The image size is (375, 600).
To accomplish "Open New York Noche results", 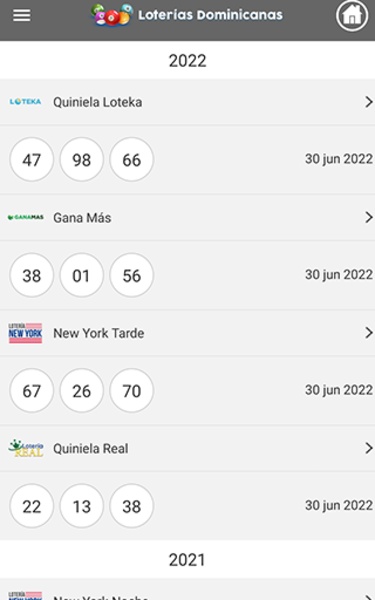I will 188,590.
